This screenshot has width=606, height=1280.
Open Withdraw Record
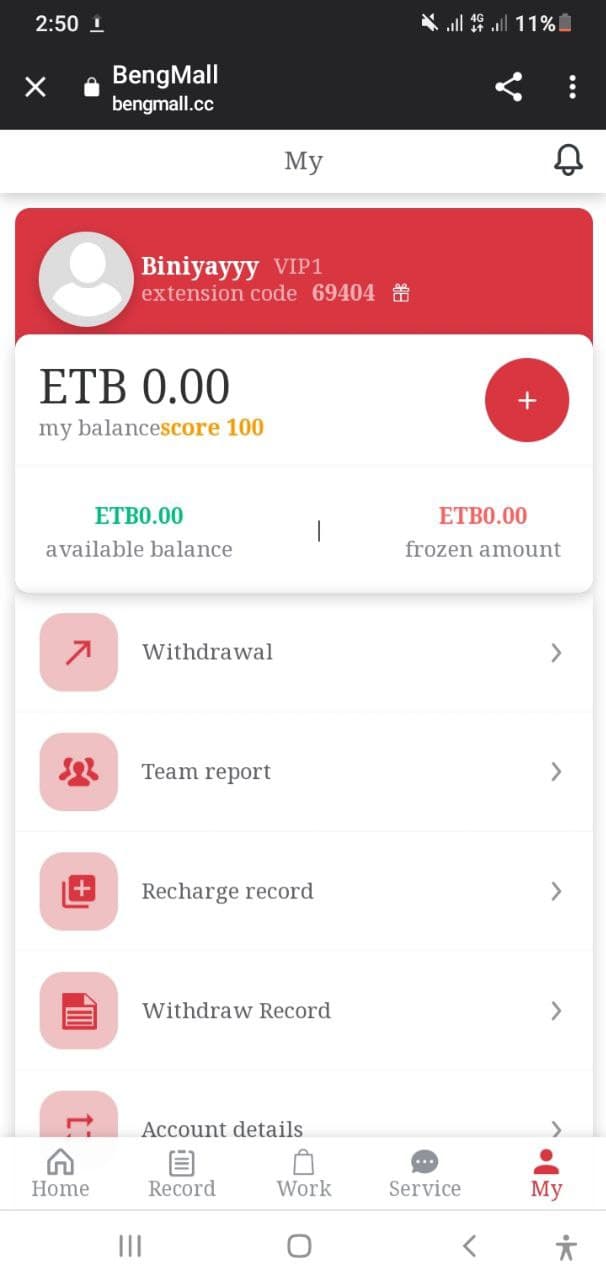click(x=303, y=1010)
